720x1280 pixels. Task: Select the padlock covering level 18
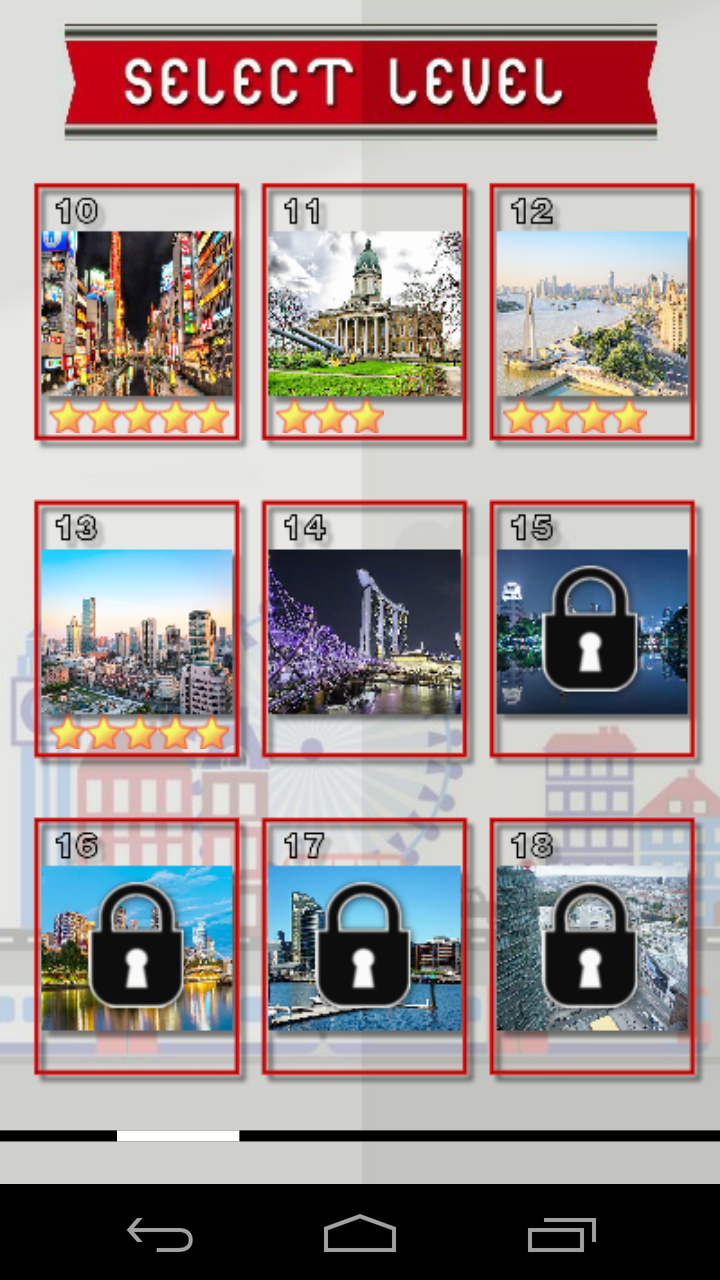(593, 945)
